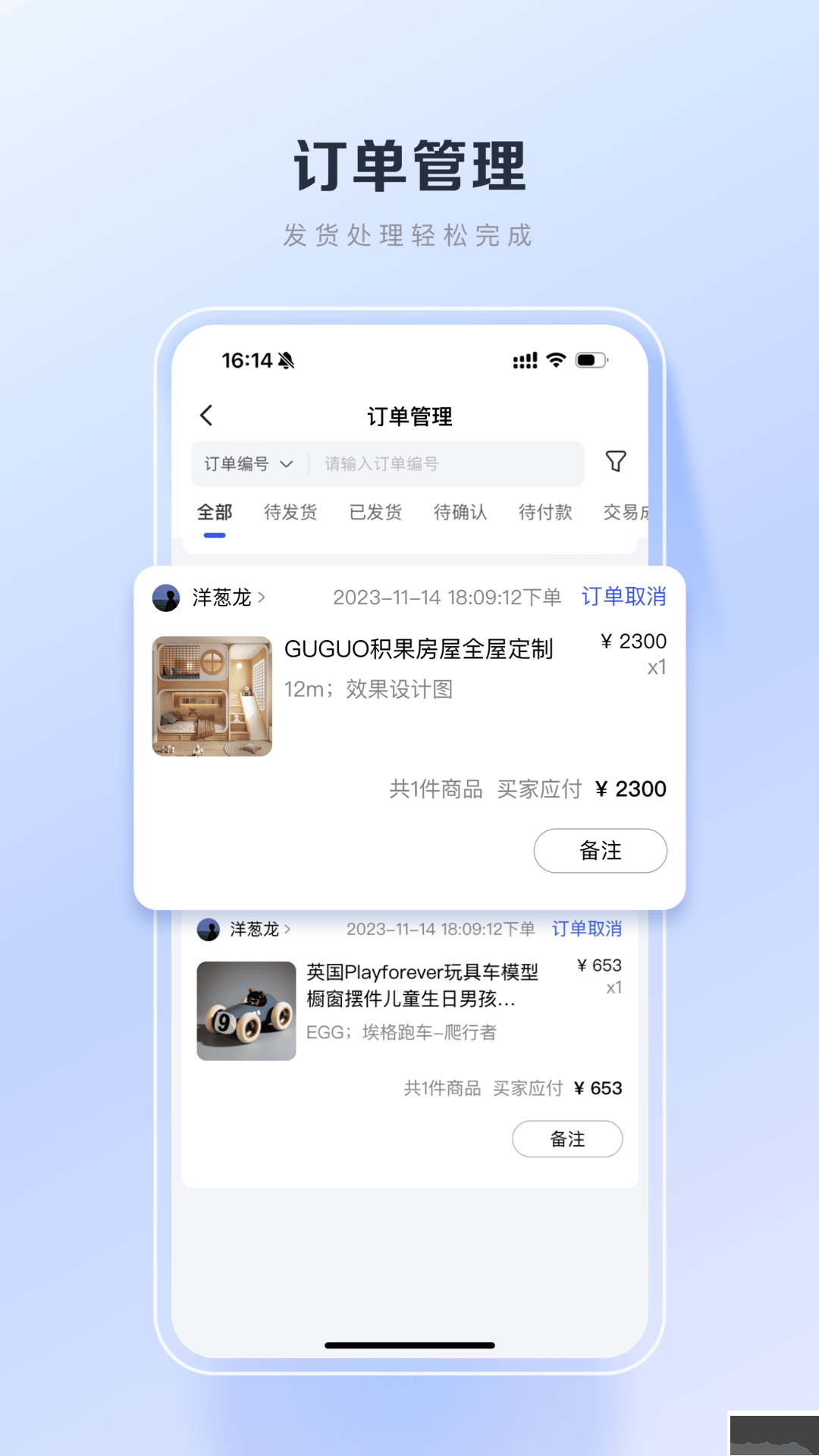Switch to the 待确认 tab
This screenshot has width=819, height=1456.
click(460, 512)
